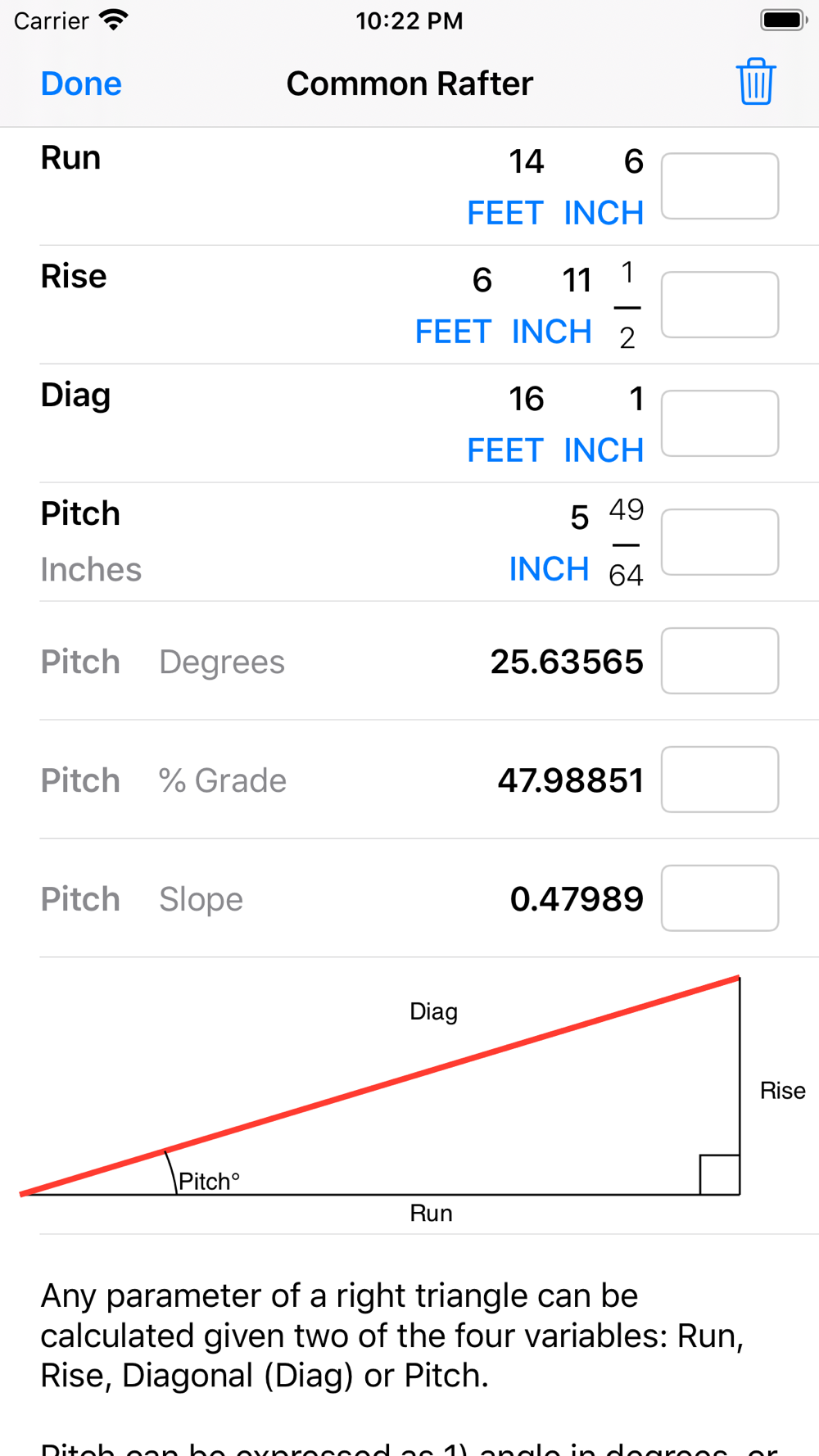Select the Pitch Inches input box
This screenshot has height=1456, width=819.
pyautogui.click(x=720, y=542)
